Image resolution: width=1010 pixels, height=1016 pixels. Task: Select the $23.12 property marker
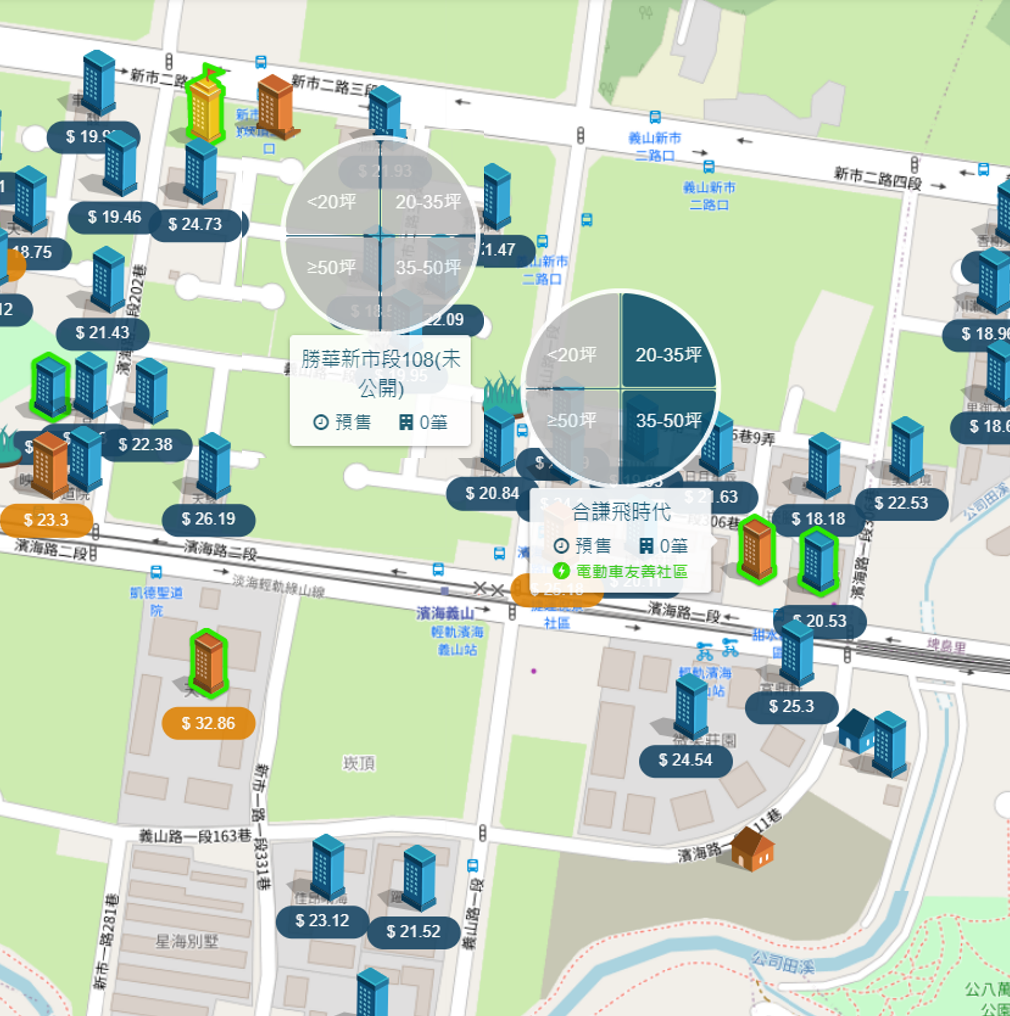322,921
